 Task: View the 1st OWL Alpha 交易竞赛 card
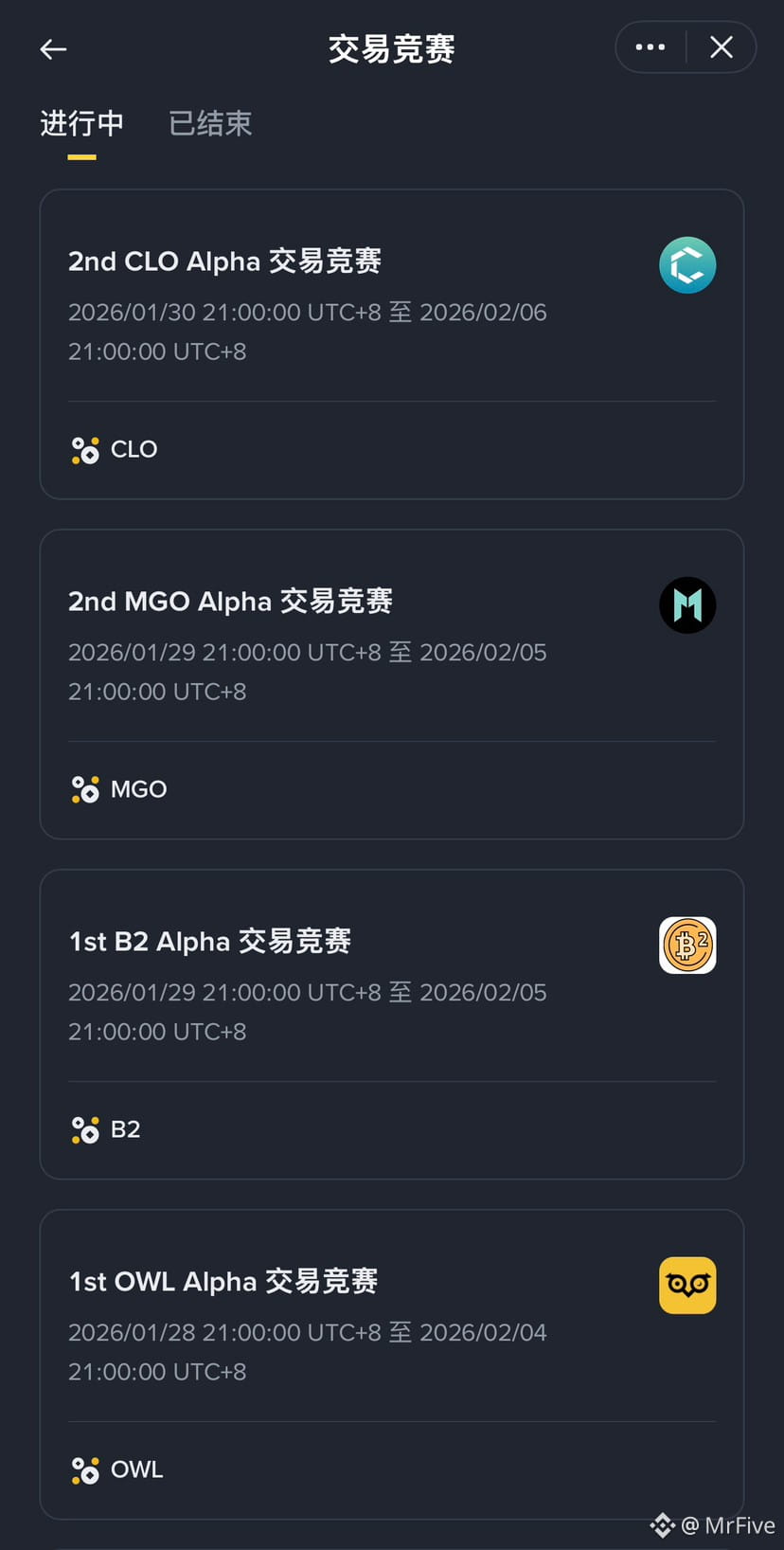click(x=391, y=1363)
